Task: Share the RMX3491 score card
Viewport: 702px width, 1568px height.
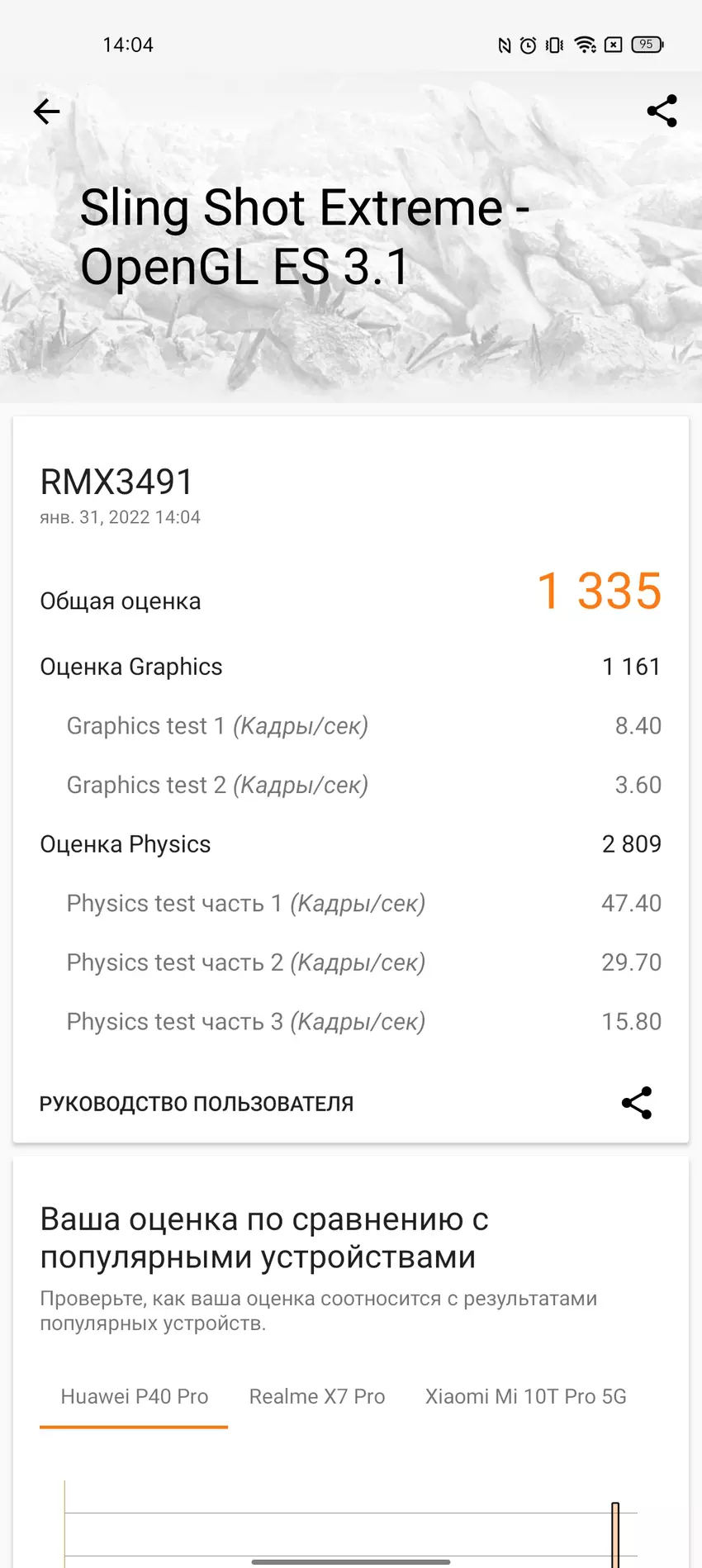Action: click(x=636, y=1103)
